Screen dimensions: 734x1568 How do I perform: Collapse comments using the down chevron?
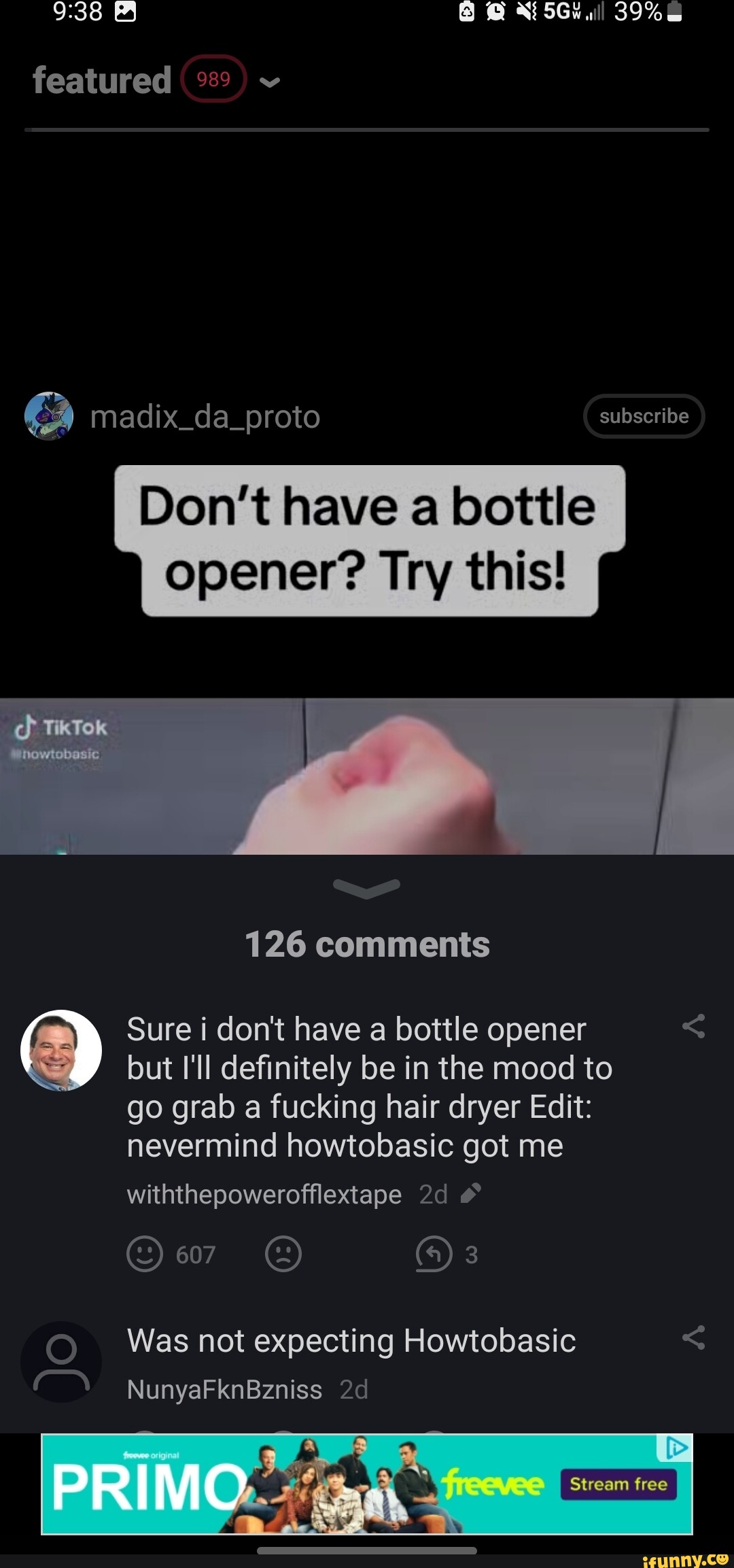[367, 891]
